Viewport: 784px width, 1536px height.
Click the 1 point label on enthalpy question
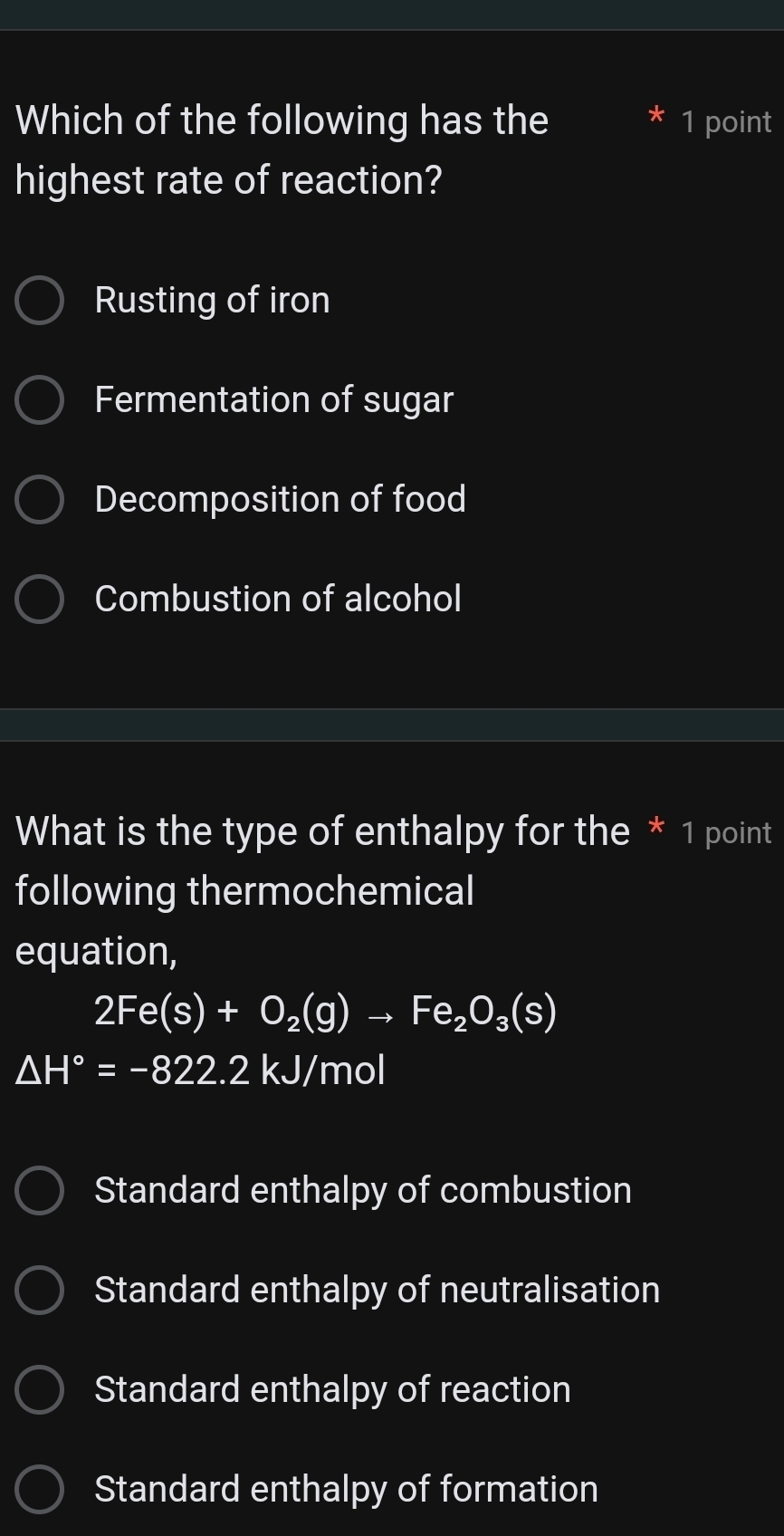728,832
